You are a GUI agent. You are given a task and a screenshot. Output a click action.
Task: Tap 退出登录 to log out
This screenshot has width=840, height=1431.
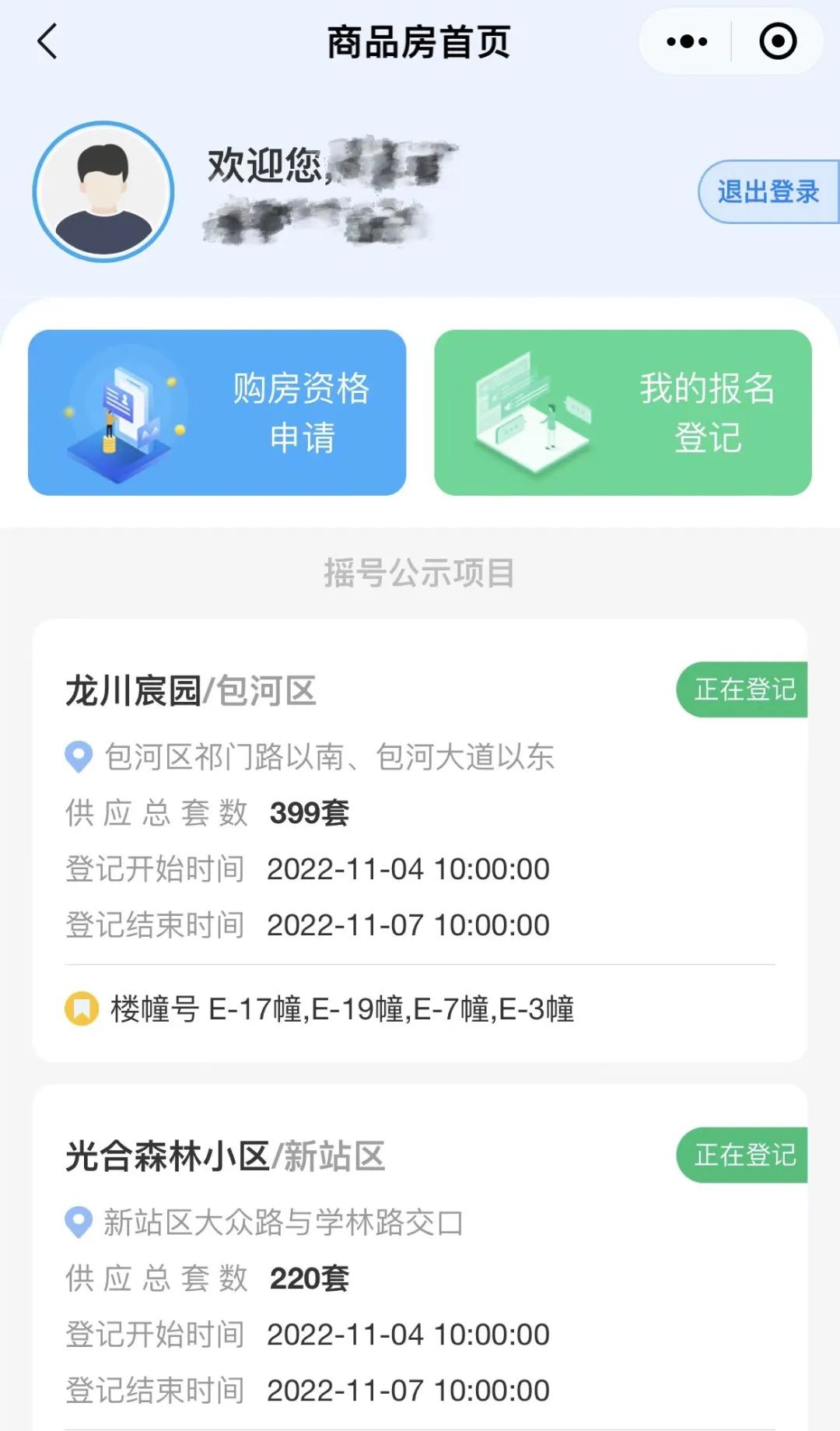(768, 191)
